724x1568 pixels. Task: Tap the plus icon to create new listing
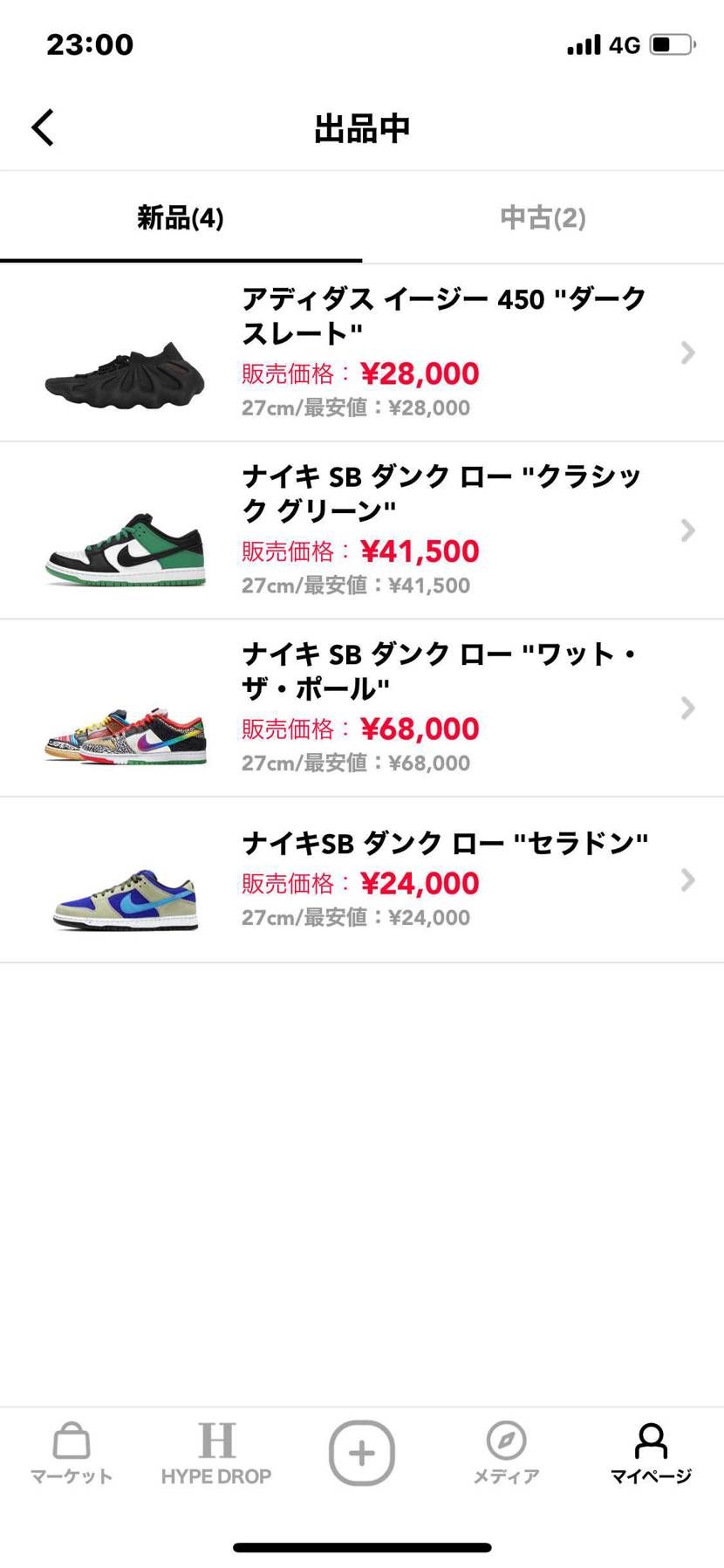click(361, 1451)
